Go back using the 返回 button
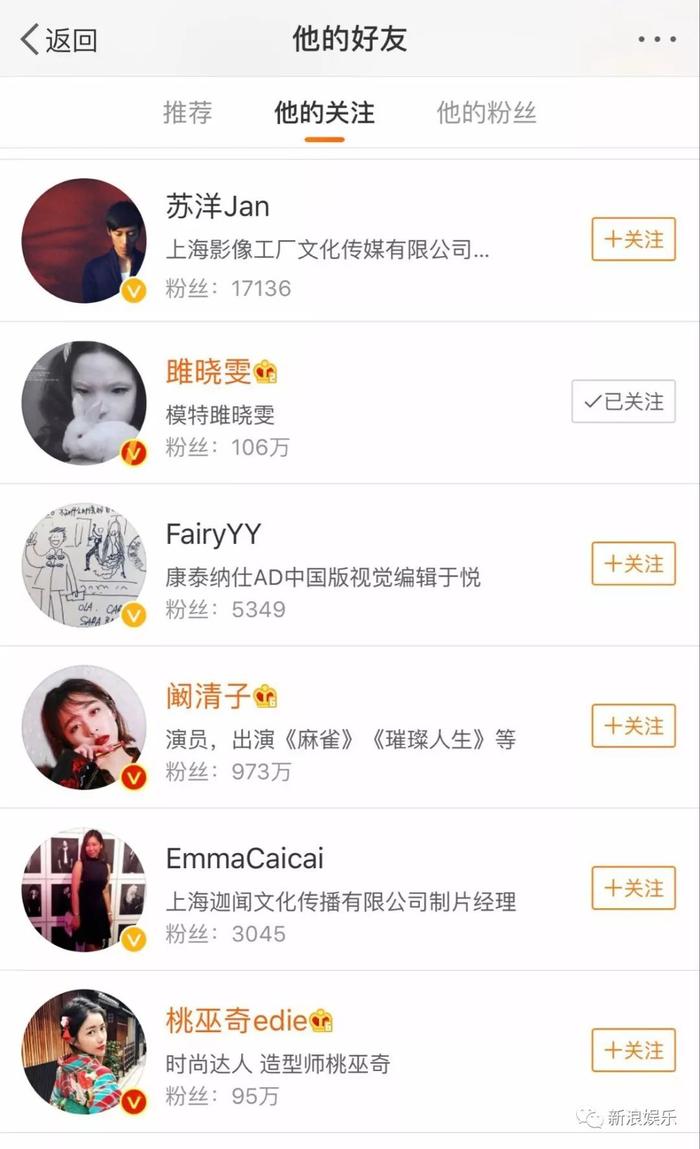This screenshot has width=700, height=1149. (x=59, y=40)
